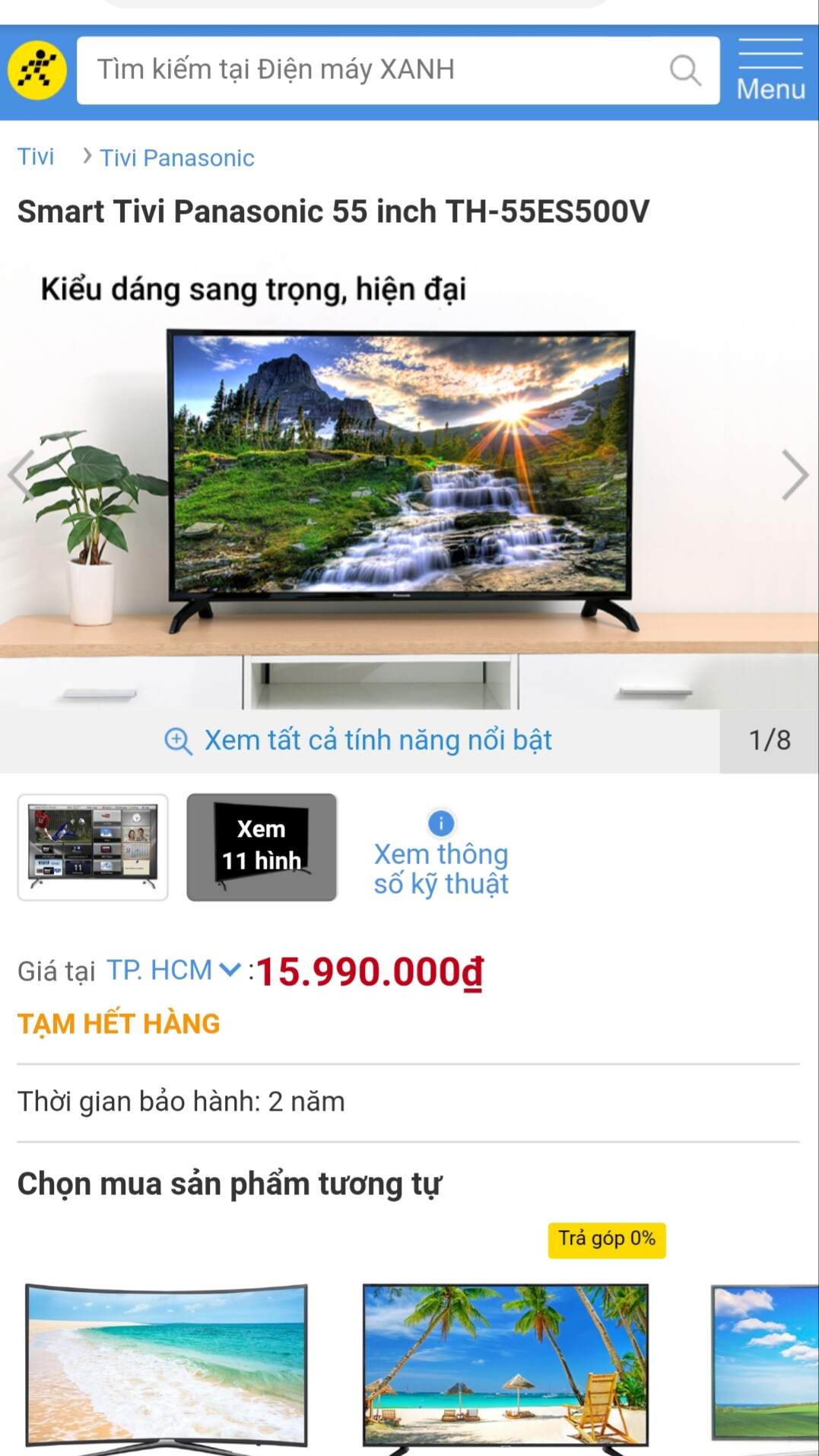The width and height of the screenshot is (819, 1456).
Task: Go to the Tivi breadcrumb
Action: (x=36, y=157)
